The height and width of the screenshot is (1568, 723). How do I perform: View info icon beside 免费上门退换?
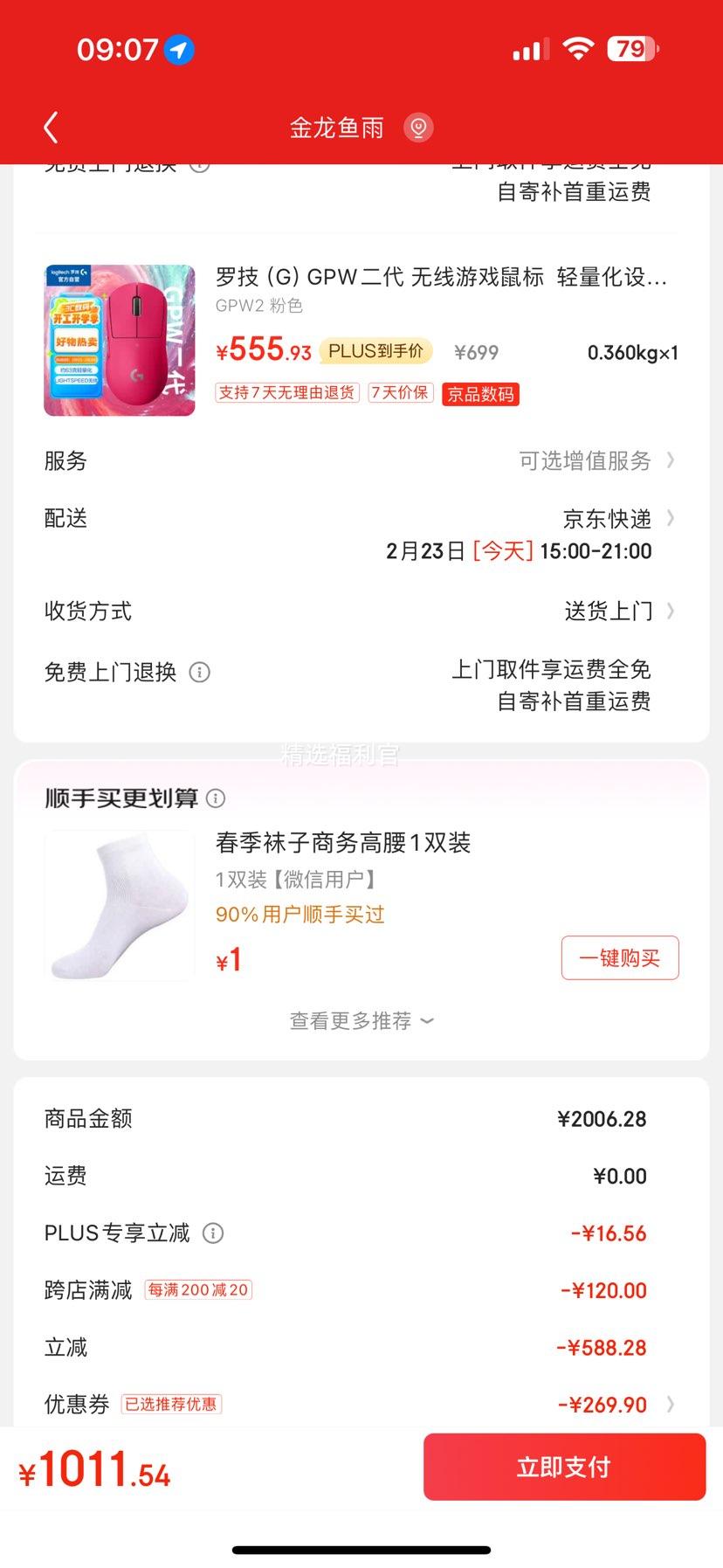point(200,672)
